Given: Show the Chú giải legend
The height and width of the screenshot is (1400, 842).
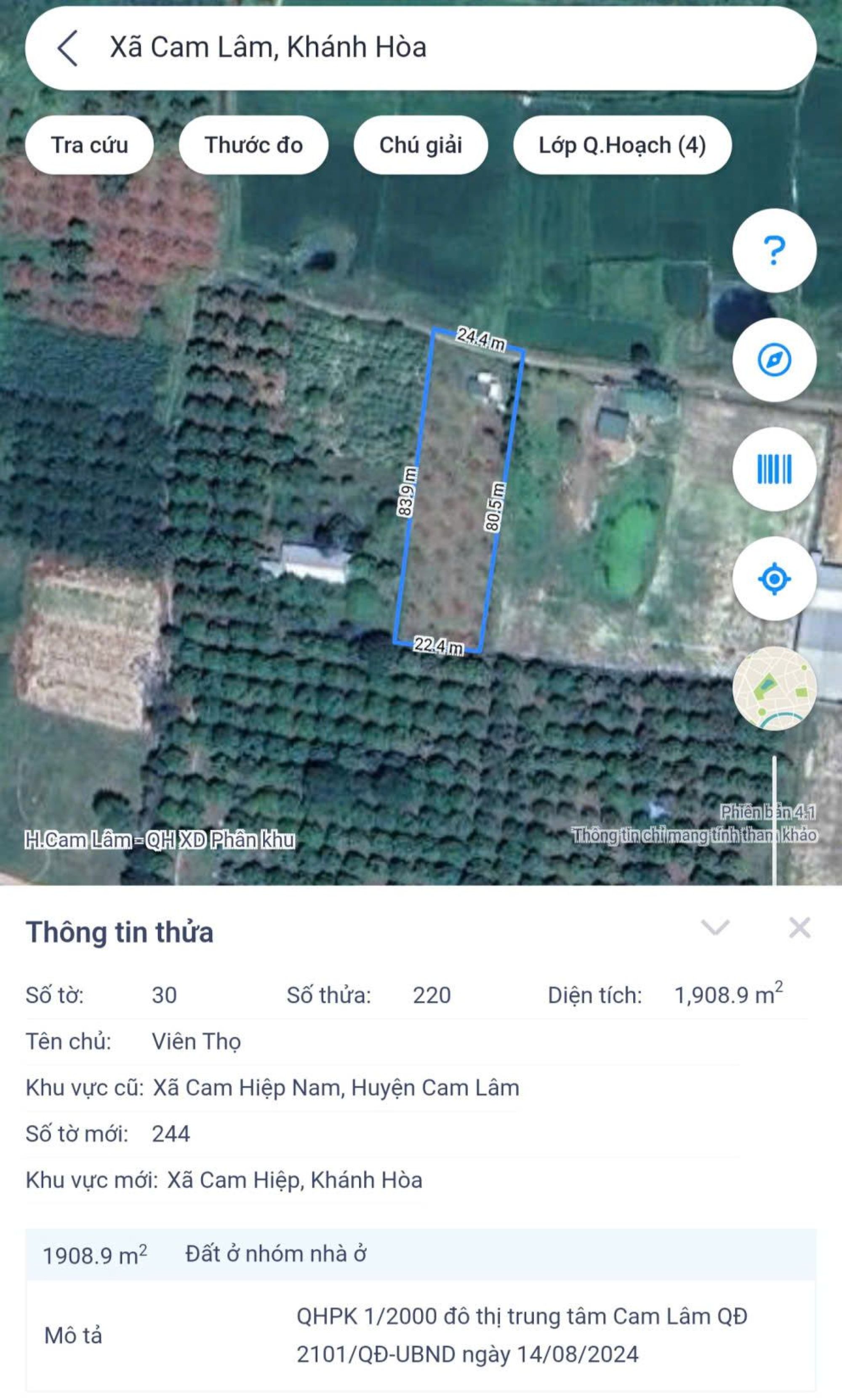Looking at the screenshot, I should point(421,145).
